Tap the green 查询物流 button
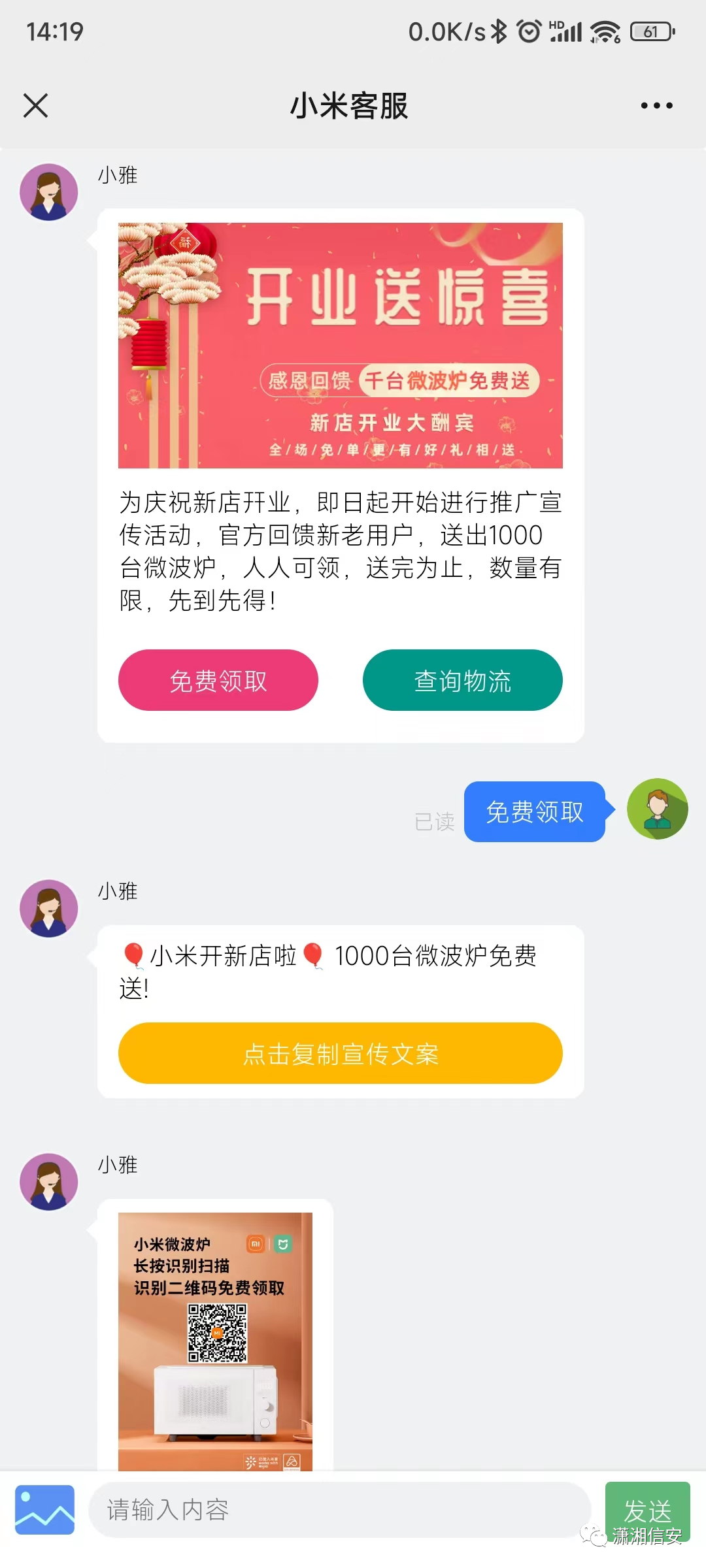706x1568 pixels. click(462, 680)
